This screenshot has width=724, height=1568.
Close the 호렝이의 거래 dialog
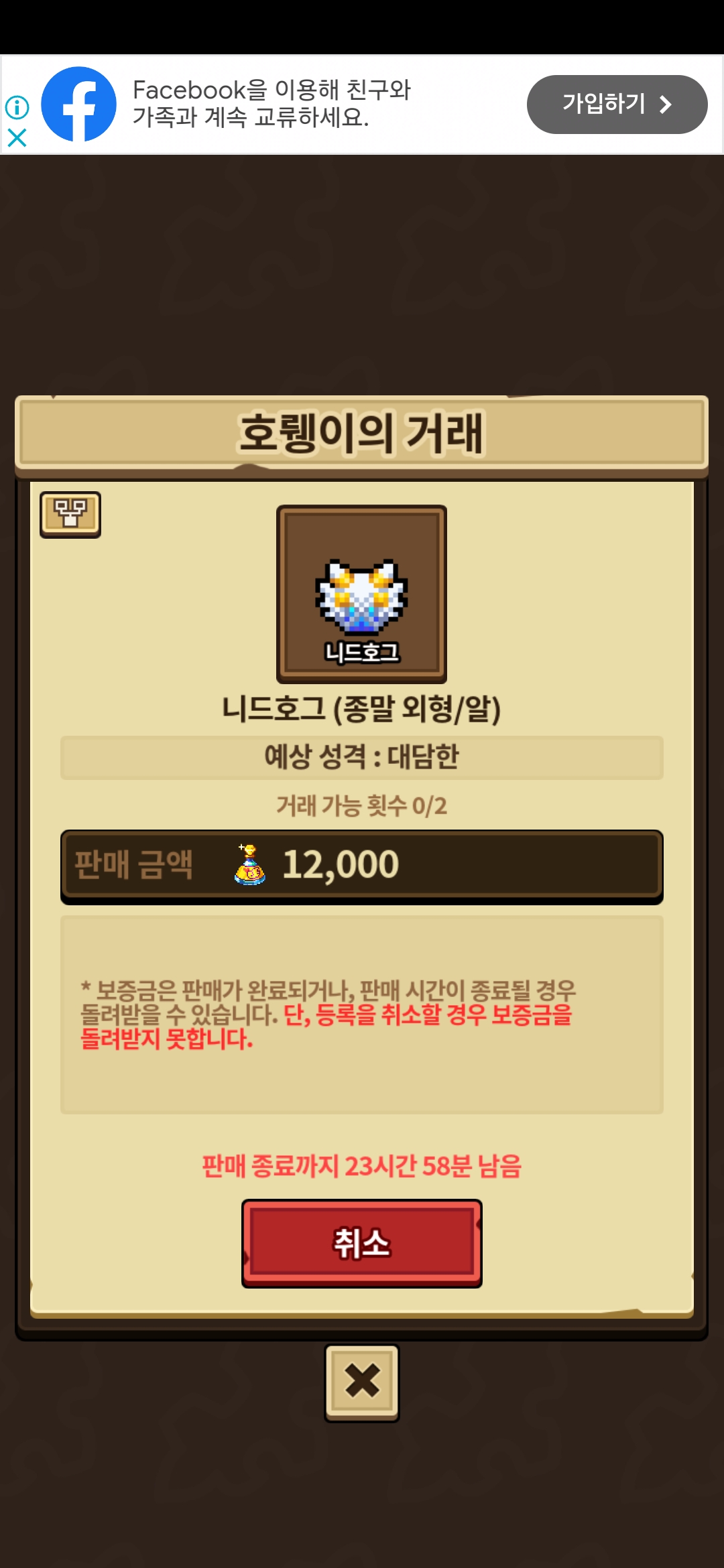pos(362,1382)
